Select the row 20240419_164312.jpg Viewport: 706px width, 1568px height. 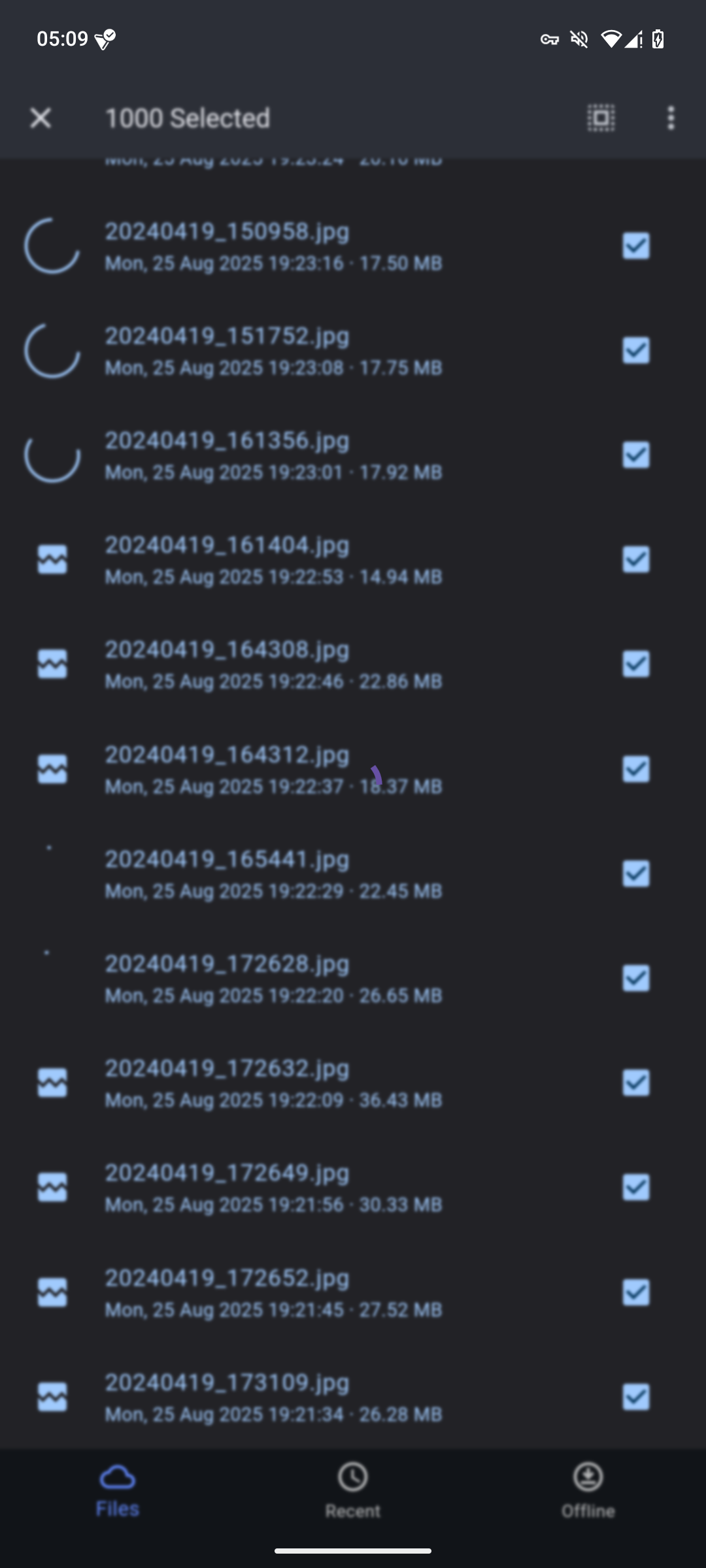pos(275,769)
